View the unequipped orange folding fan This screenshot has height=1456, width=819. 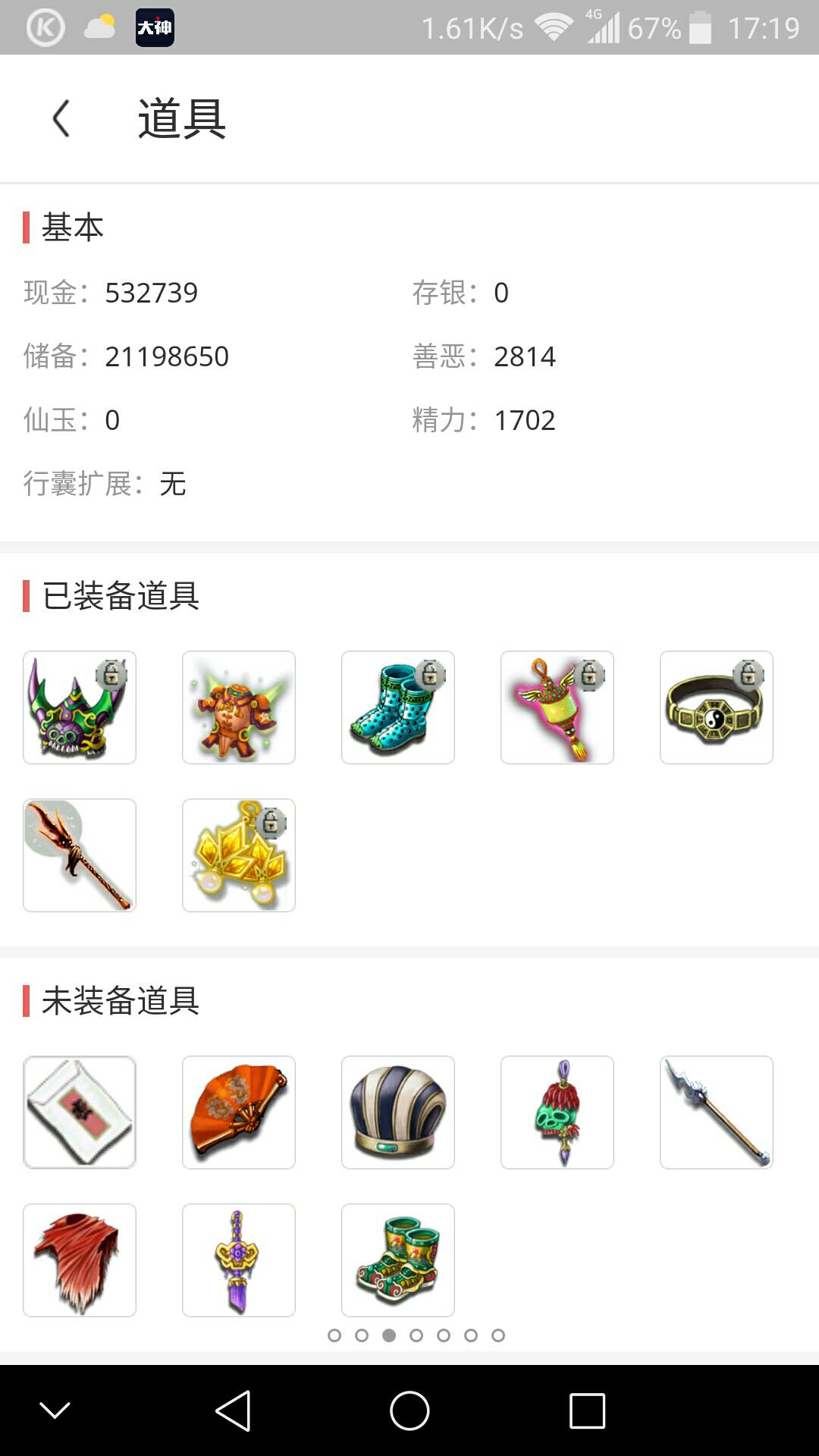pos(239,1112)
